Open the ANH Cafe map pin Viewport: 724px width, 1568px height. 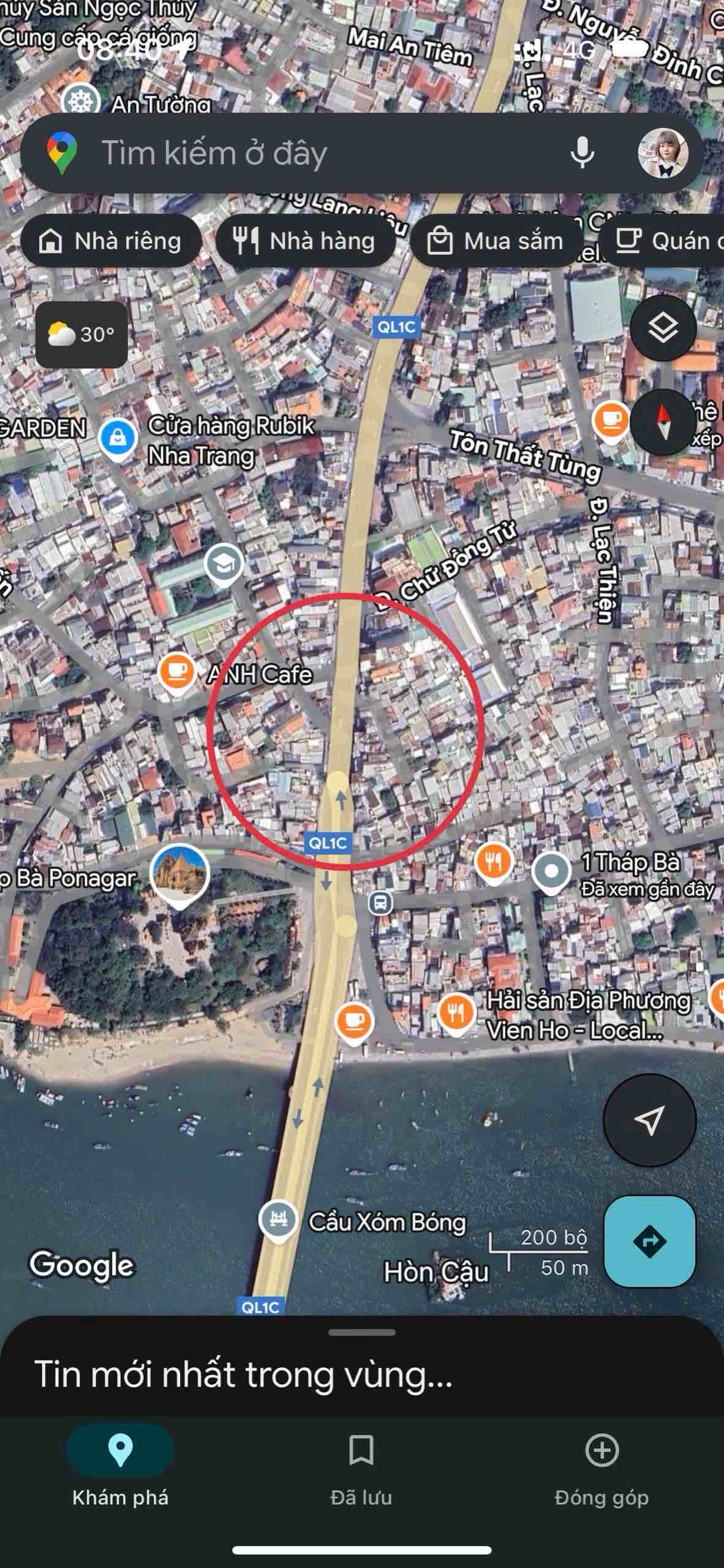pos(177,672)
